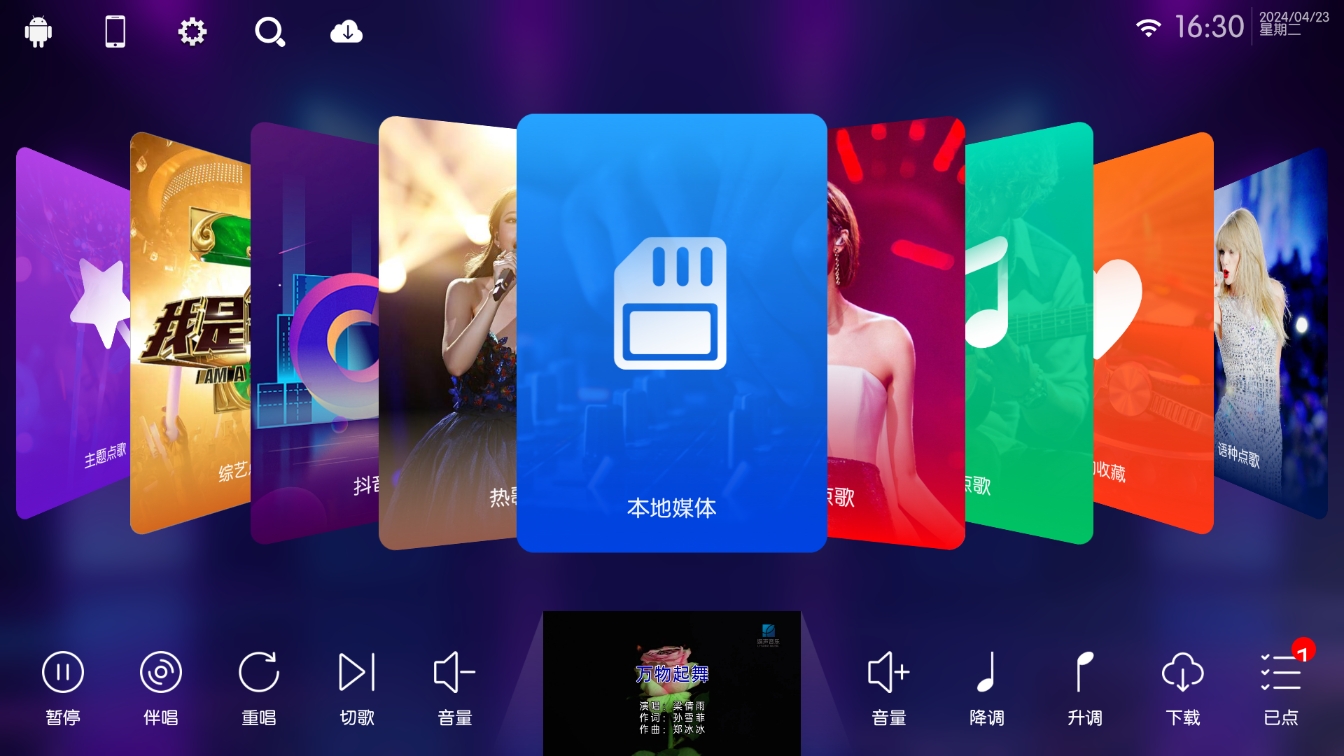This screenshot has height=756, width=1344.
Task: Pause playback with 暂停
Action: pos(63,687)
